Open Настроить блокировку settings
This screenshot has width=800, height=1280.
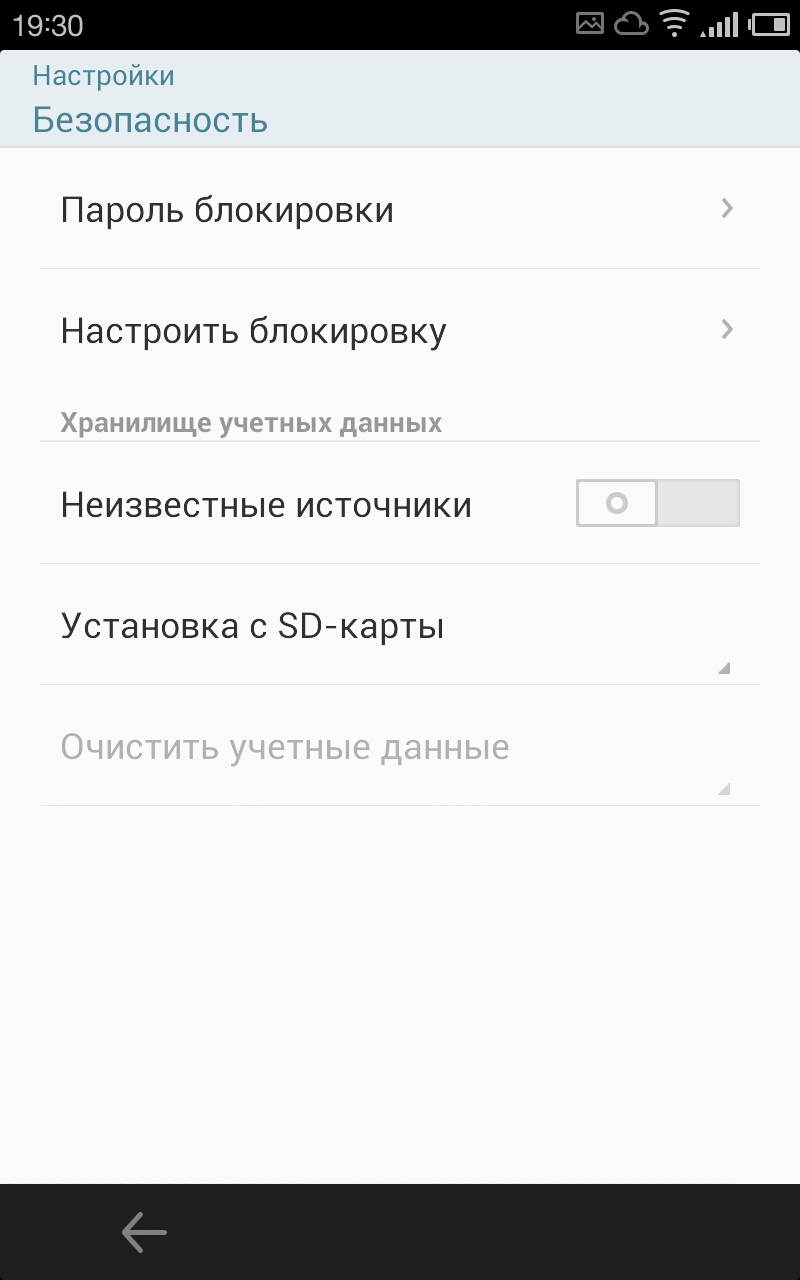(x=399, y=331)
